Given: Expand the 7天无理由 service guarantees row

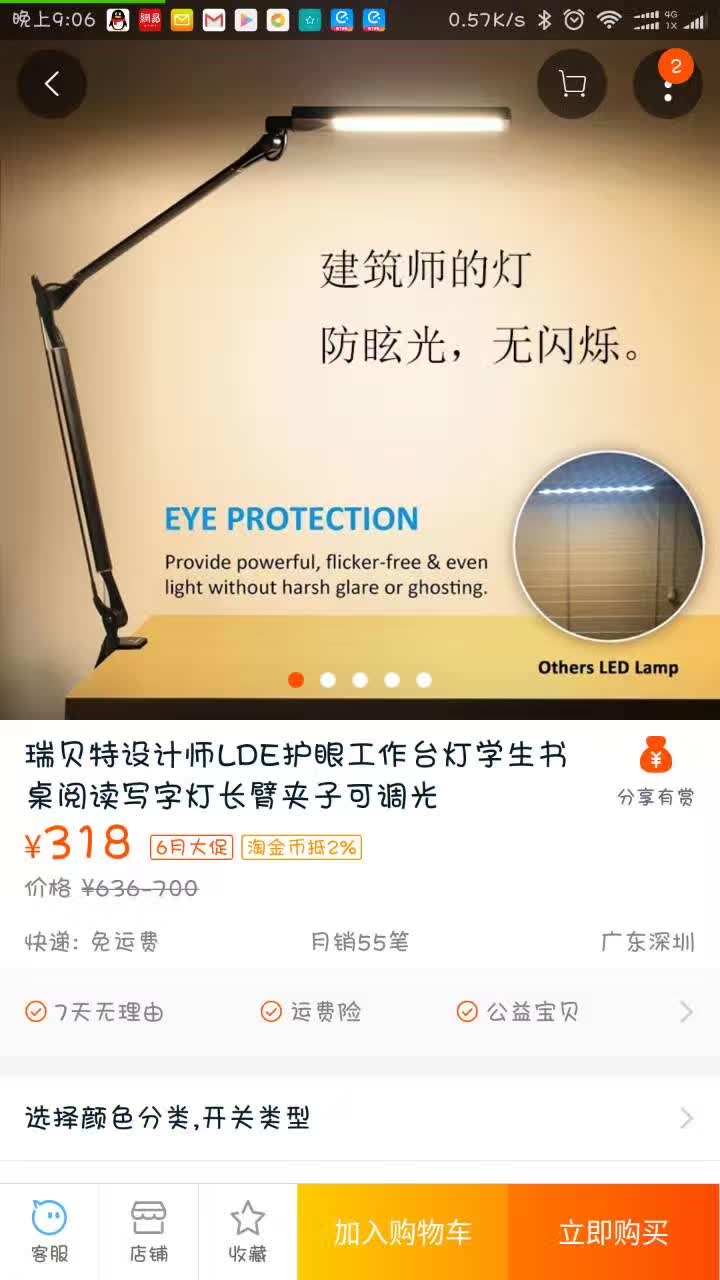Looking at the screenshot, I should pyautogui.click(x=360, y=1012).
